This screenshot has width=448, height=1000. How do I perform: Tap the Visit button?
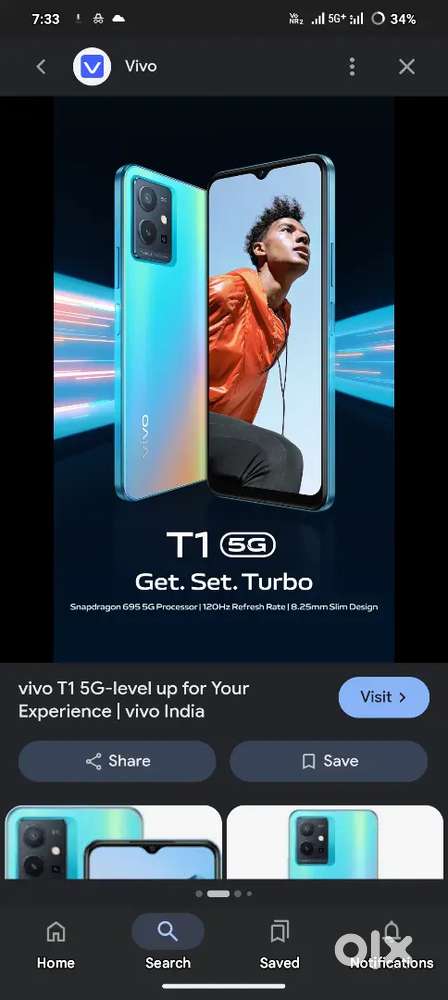(384, 697)
